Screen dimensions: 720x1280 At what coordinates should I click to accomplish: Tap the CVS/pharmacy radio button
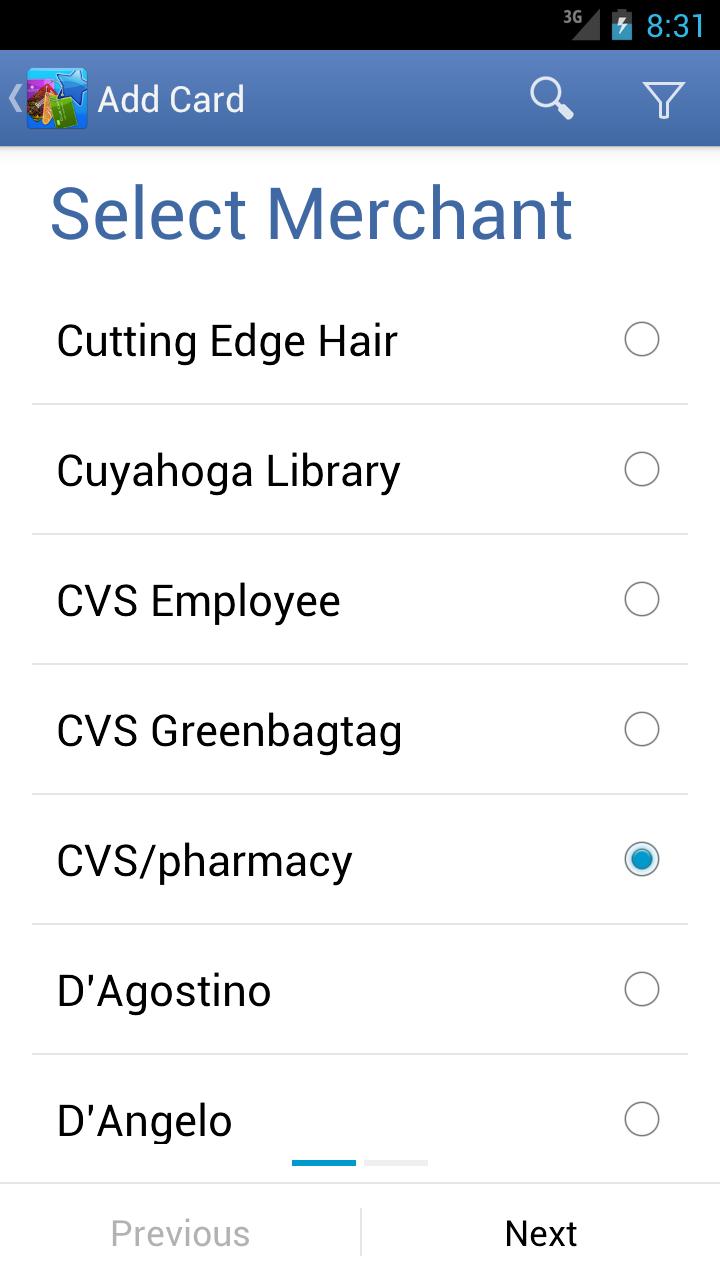click(x=641, y=860)
